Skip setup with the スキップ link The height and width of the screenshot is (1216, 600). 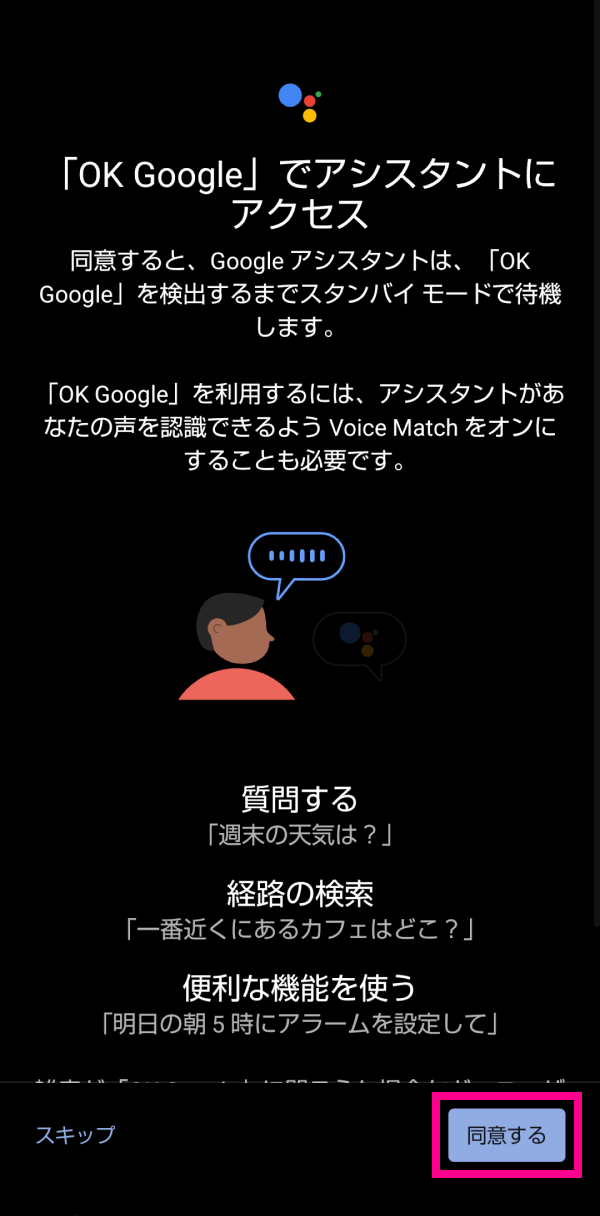tap(75, 1135)
